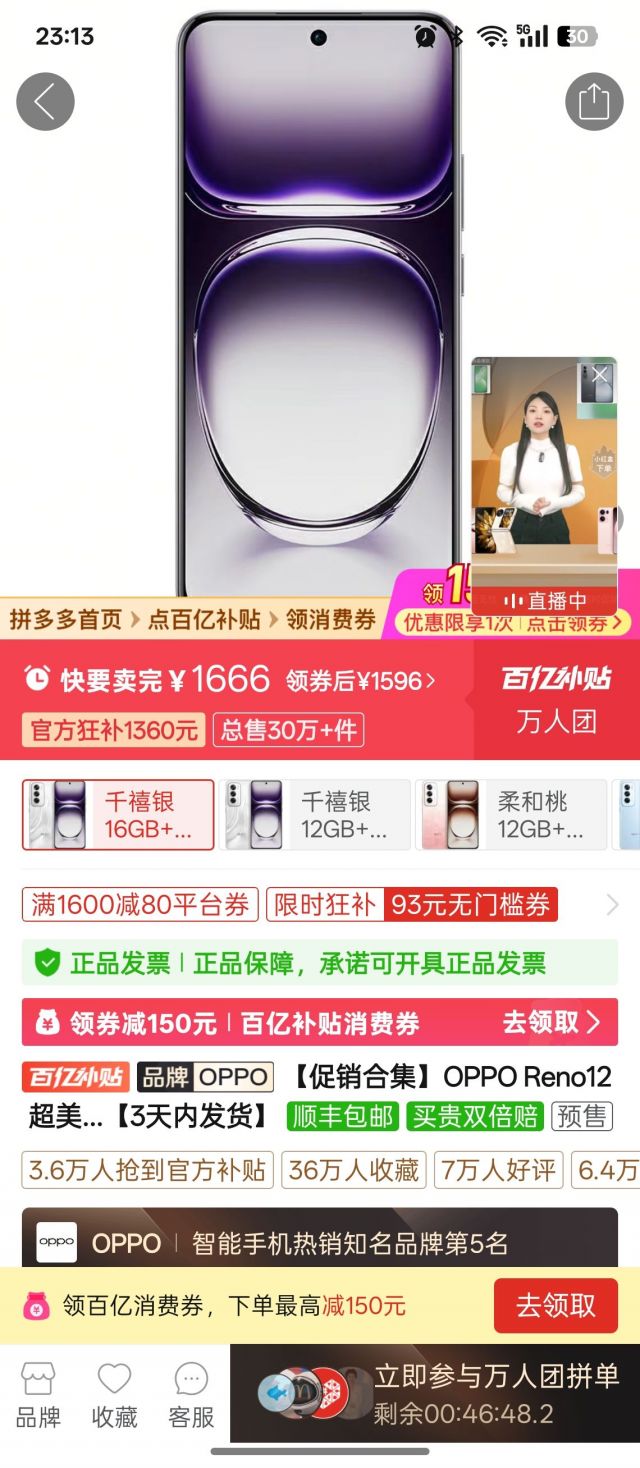Close the floating livestream window
640x1468 pixels.
point(599,375)
